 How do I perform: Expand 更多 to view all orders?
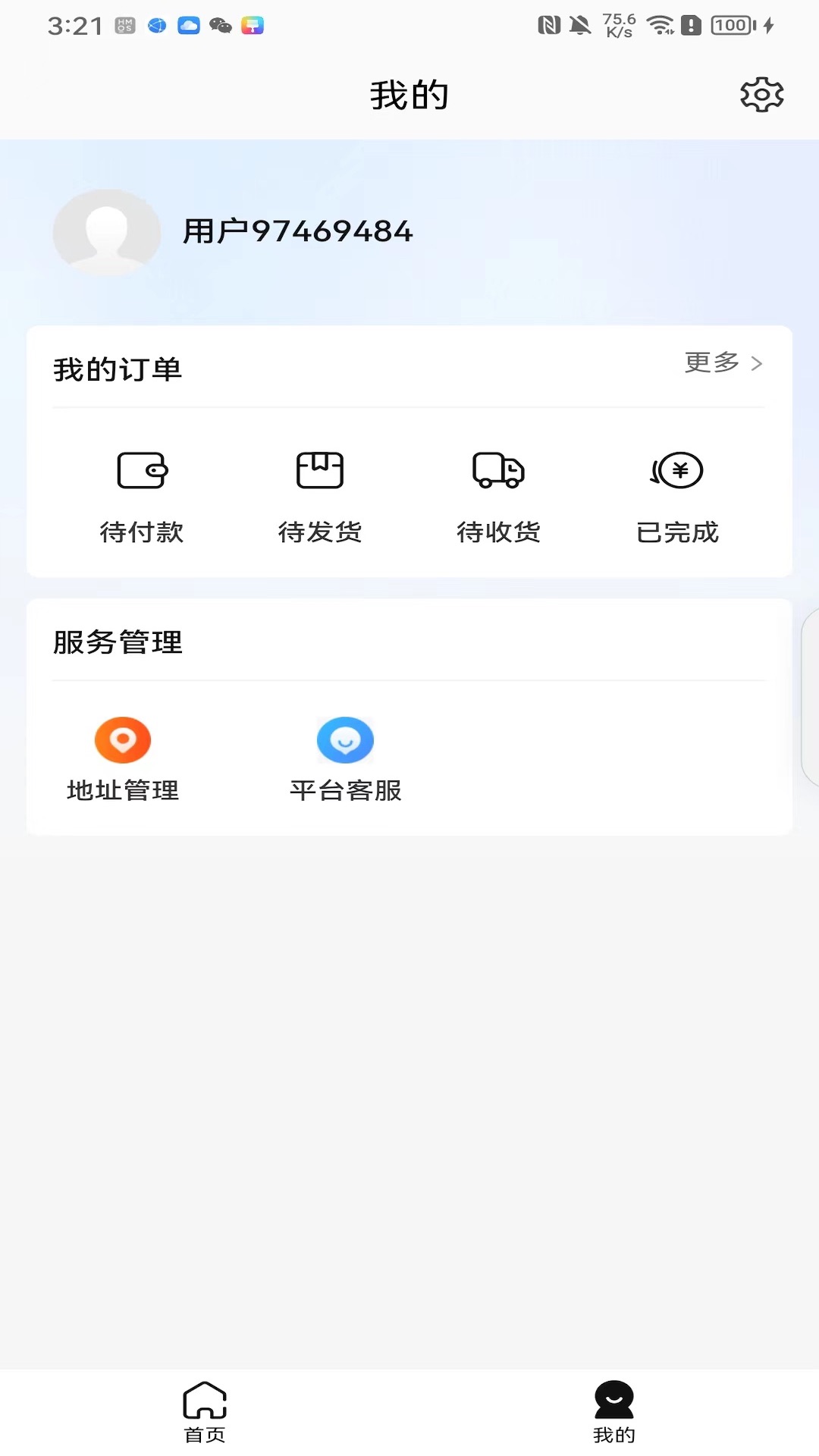711,363
